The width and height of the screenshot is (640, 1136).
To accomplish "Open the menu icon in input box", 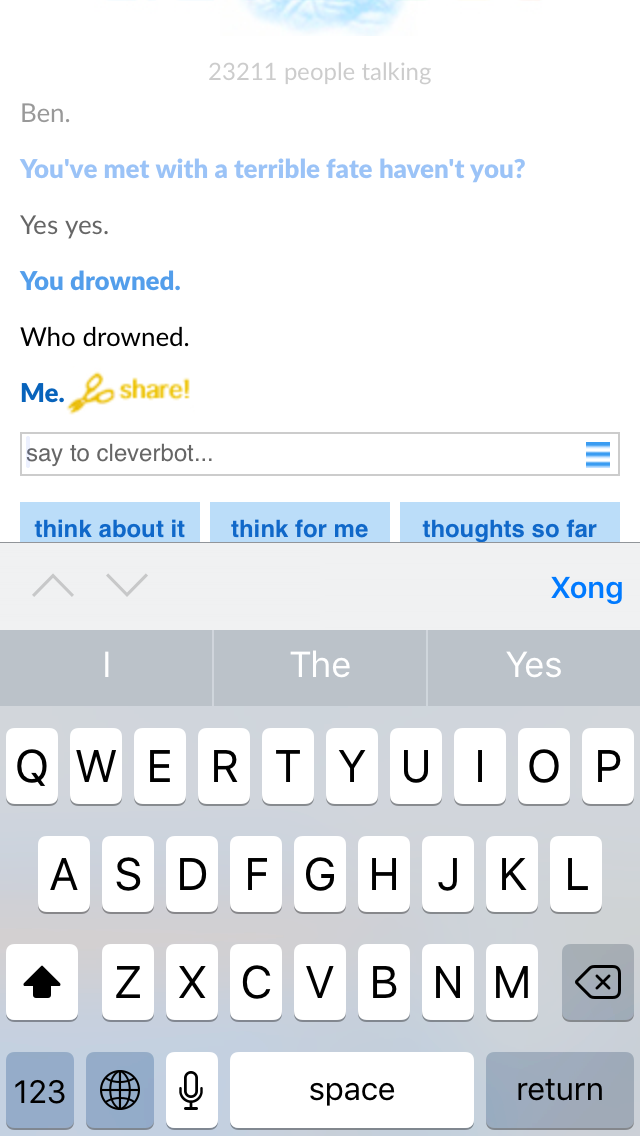I will [598, 455].
